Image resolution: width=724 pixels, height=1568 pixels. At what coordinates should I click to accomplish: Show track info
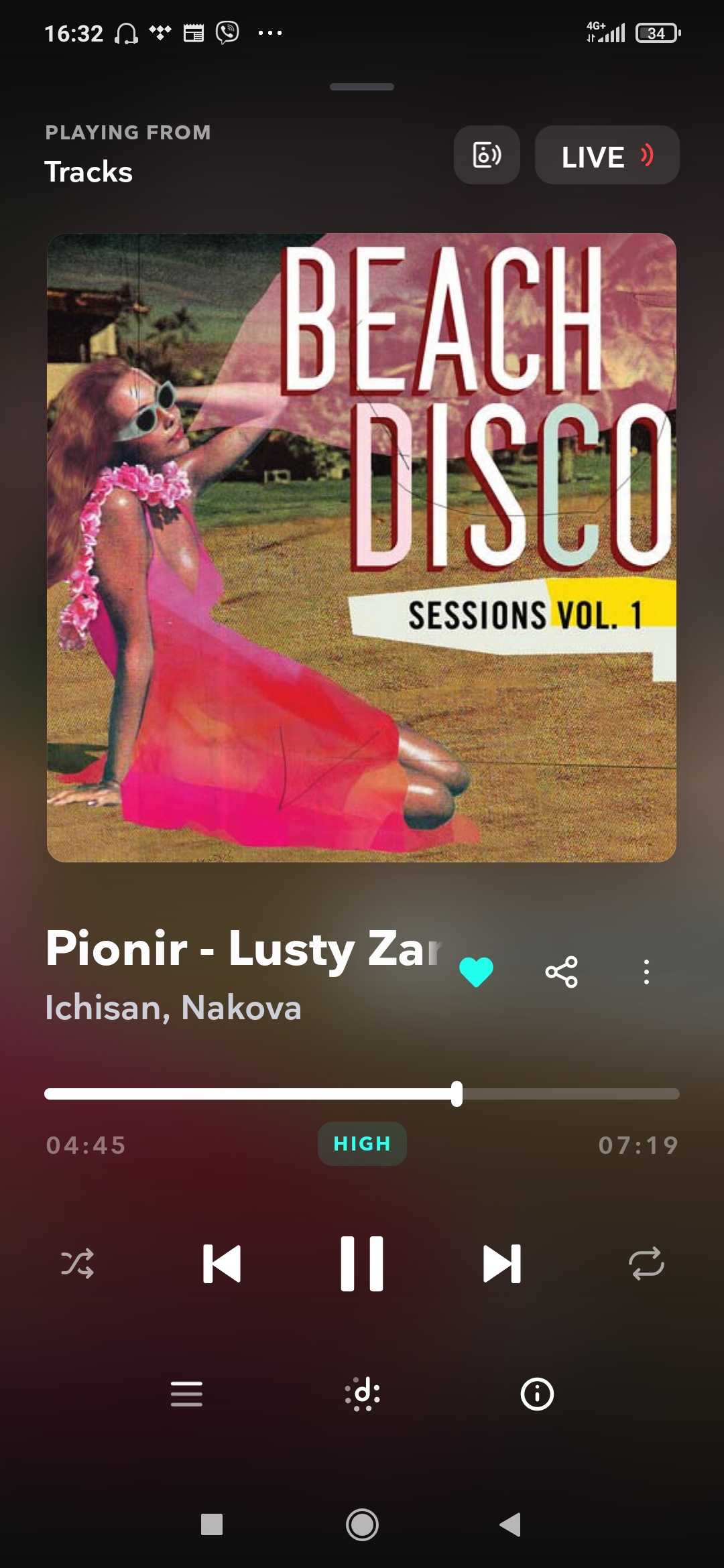pyautogui.click(x=537, y=1394)
